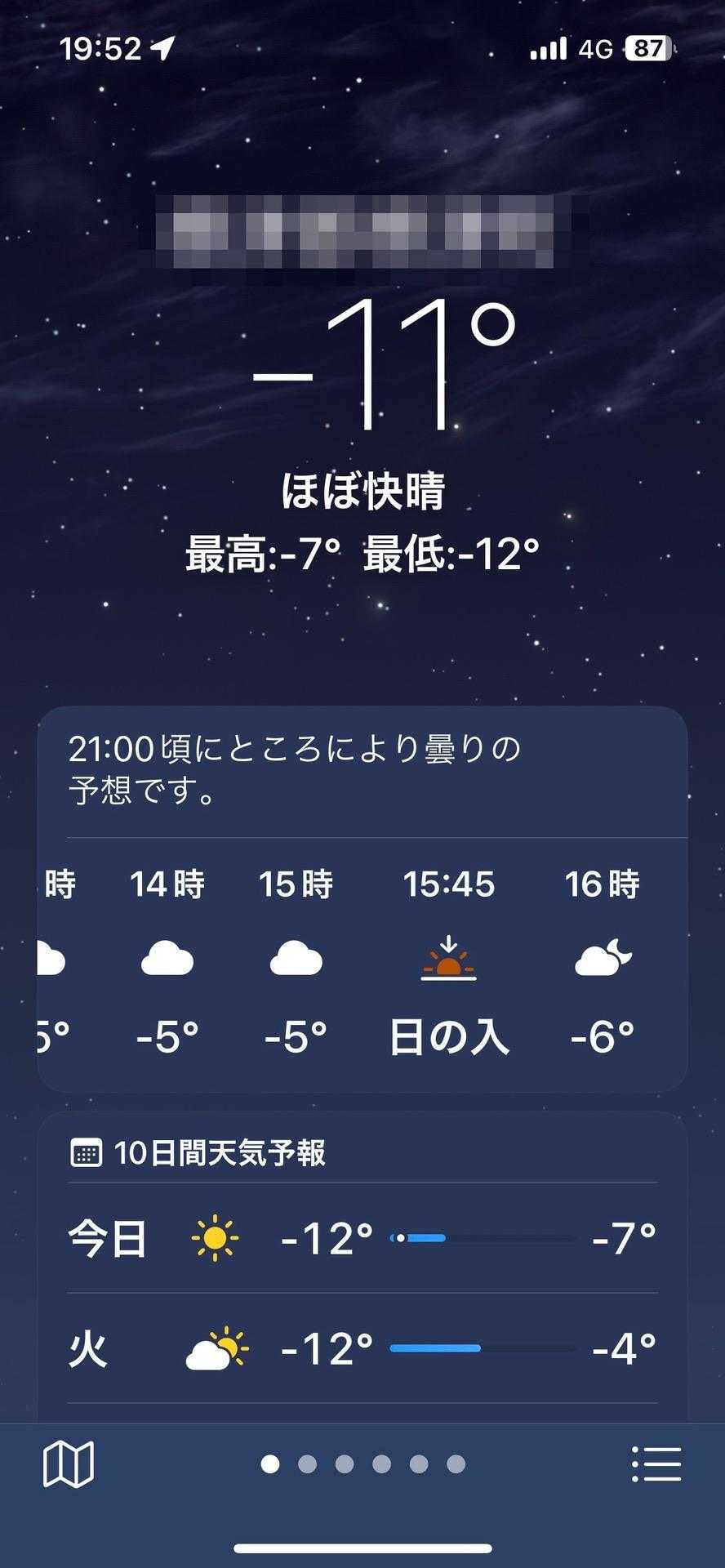This screenshot has width=725, height=1568.
Task: Open today's forecast row (今日)
Action: 362,1238
